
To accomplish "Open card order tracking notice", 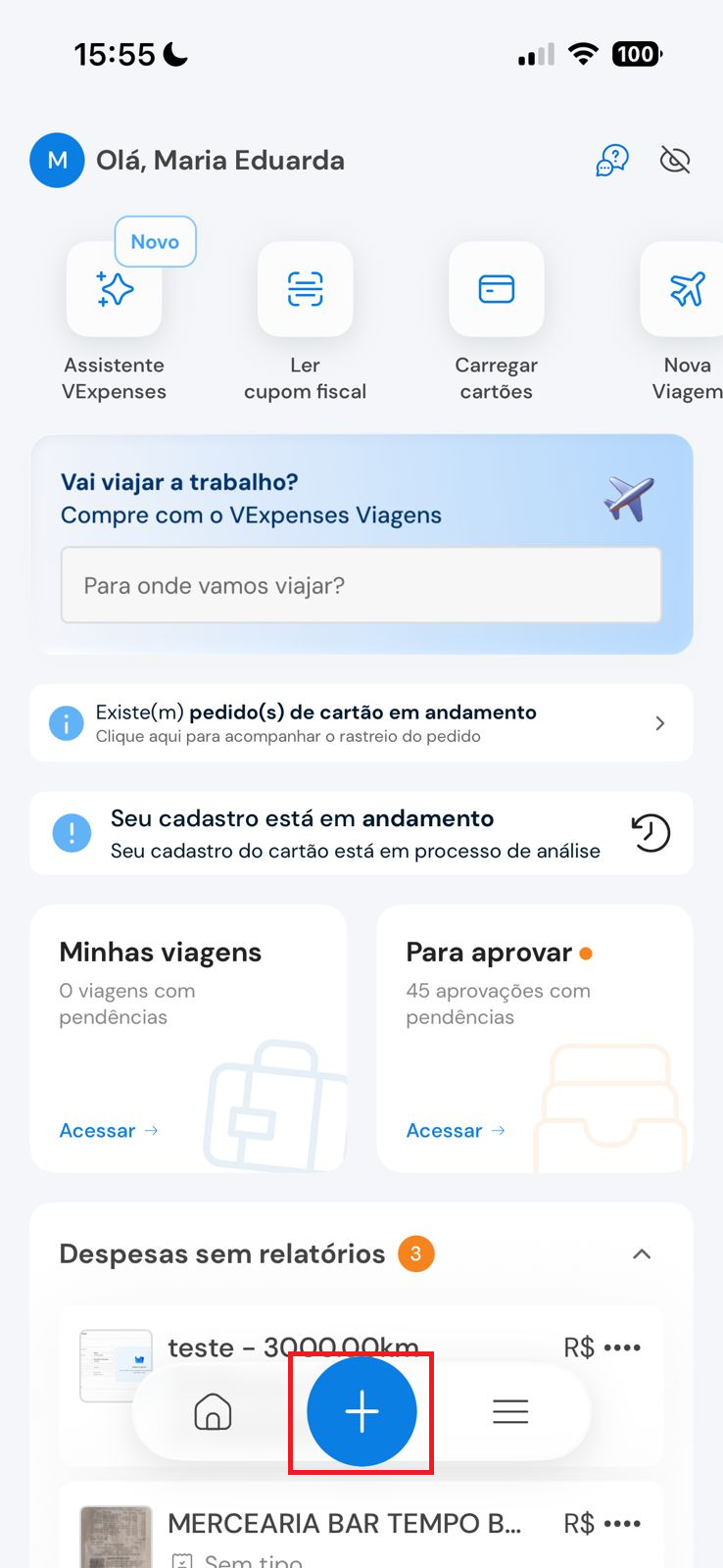I will pyautogui.click(x=361, y=723).
